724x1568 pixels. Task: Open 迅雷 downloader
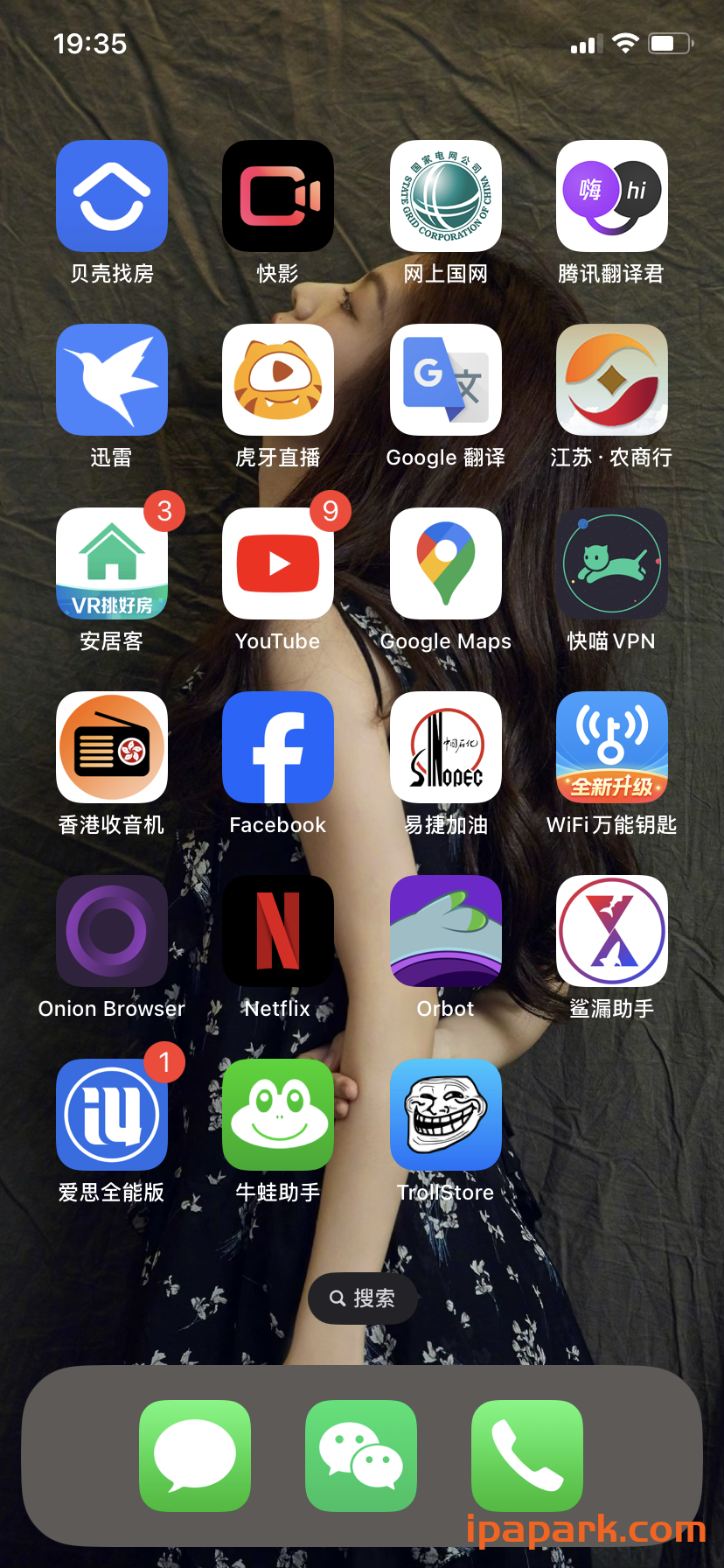click(x=111, y=379)
